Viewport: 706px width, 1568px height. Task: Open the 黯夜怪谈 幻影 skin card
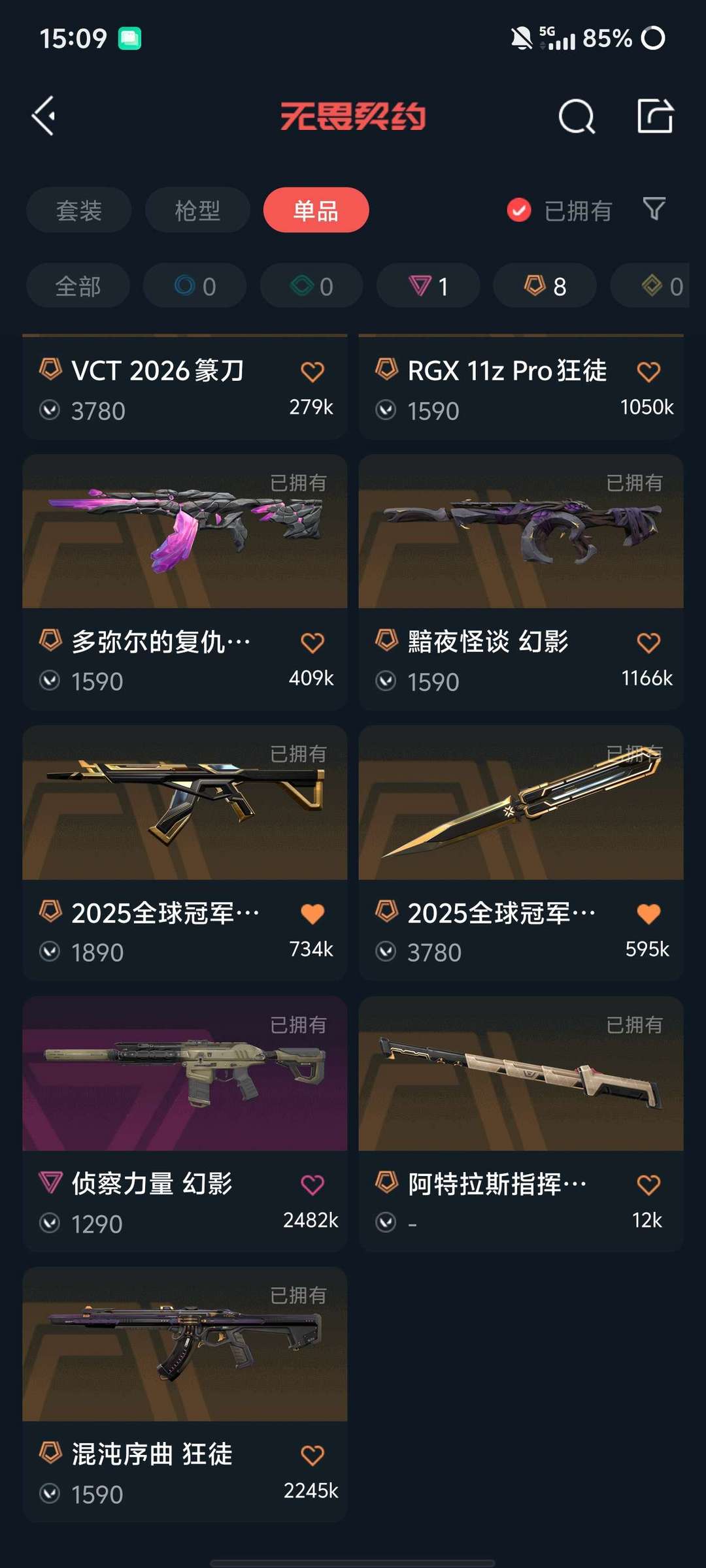pos(520,532)
